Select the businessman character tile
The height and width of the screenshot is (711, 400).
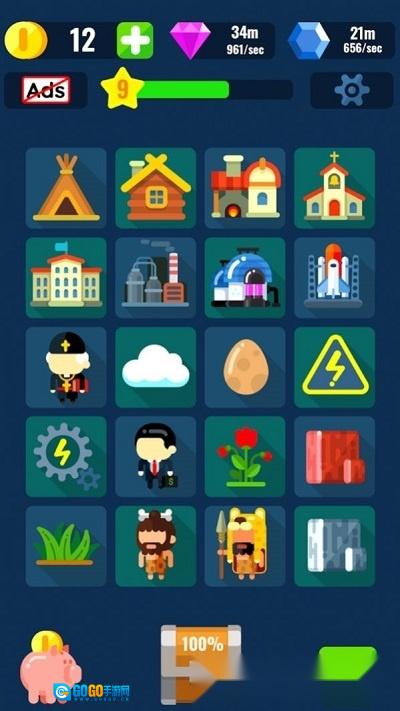[156, 457]
